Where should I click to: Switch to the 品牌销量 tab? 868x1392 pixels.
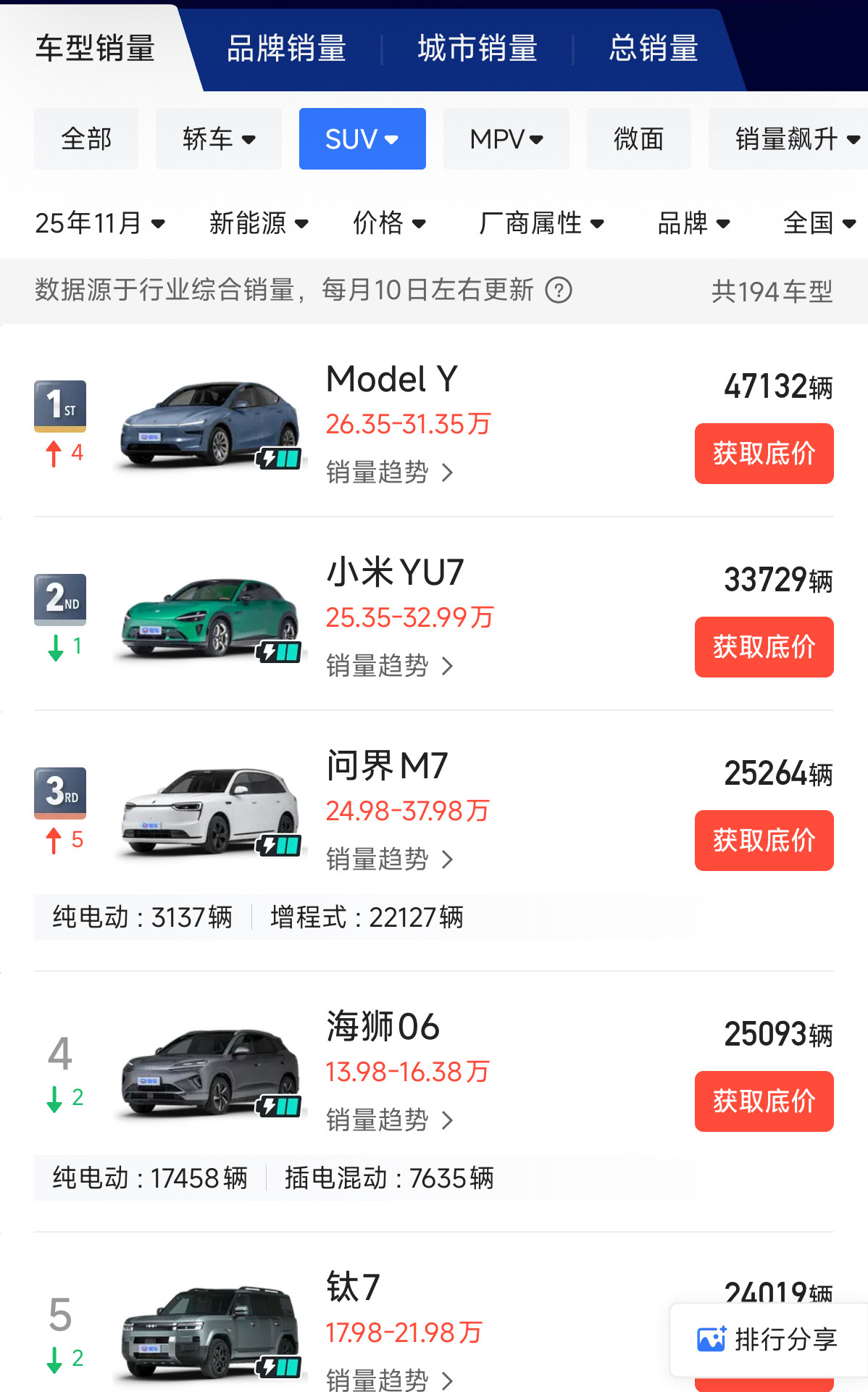[286, 48]
